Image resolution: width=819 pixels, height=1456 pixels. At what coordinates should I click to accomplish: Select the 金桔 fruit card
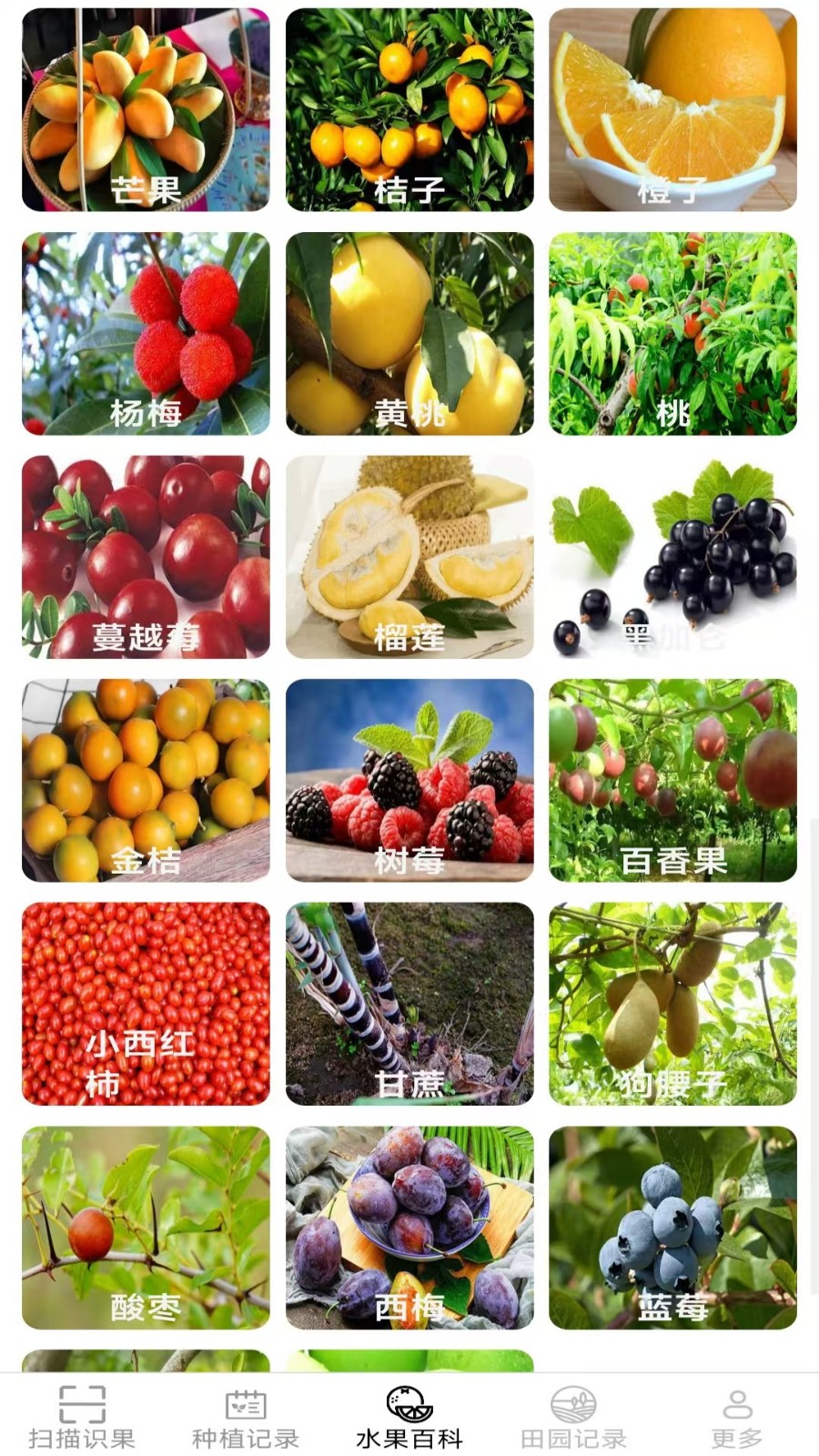click(x=146, y=780)
